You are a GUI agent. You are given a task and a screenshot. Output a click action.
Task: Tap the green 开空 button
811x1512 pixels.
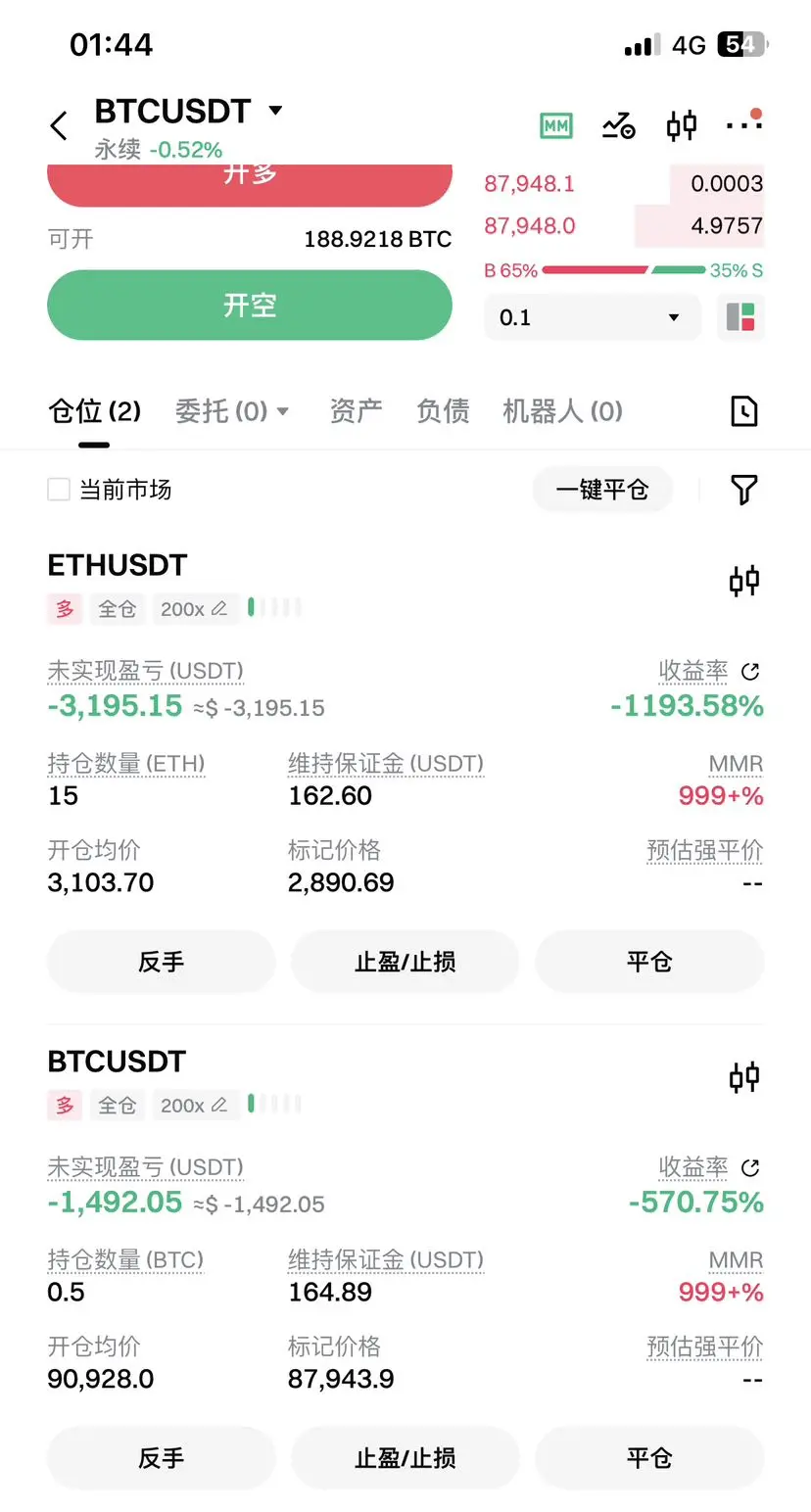(x=250, y=306)
